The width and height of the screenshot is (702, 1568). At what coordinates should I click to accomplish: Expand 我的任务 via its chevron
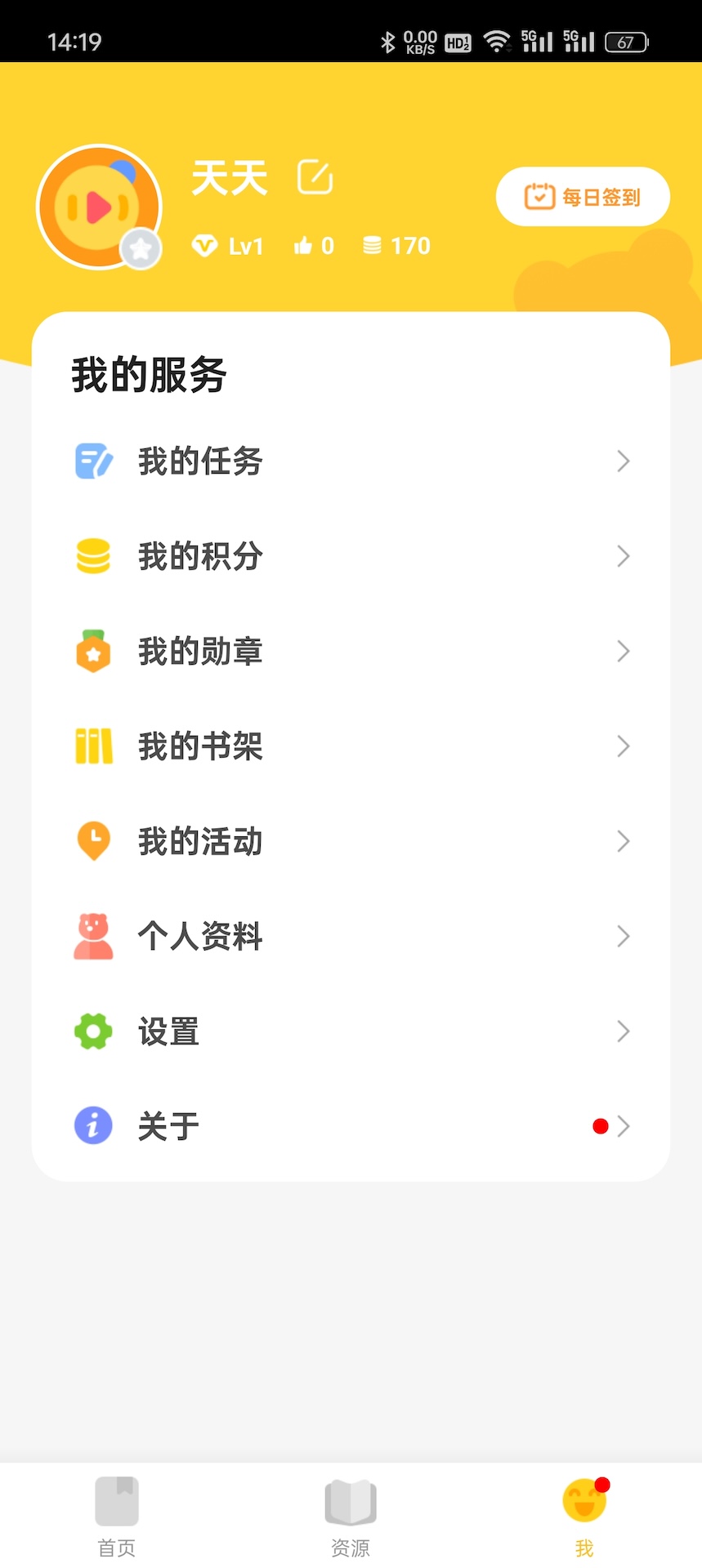pyautogui.click(x=623, y=461)
